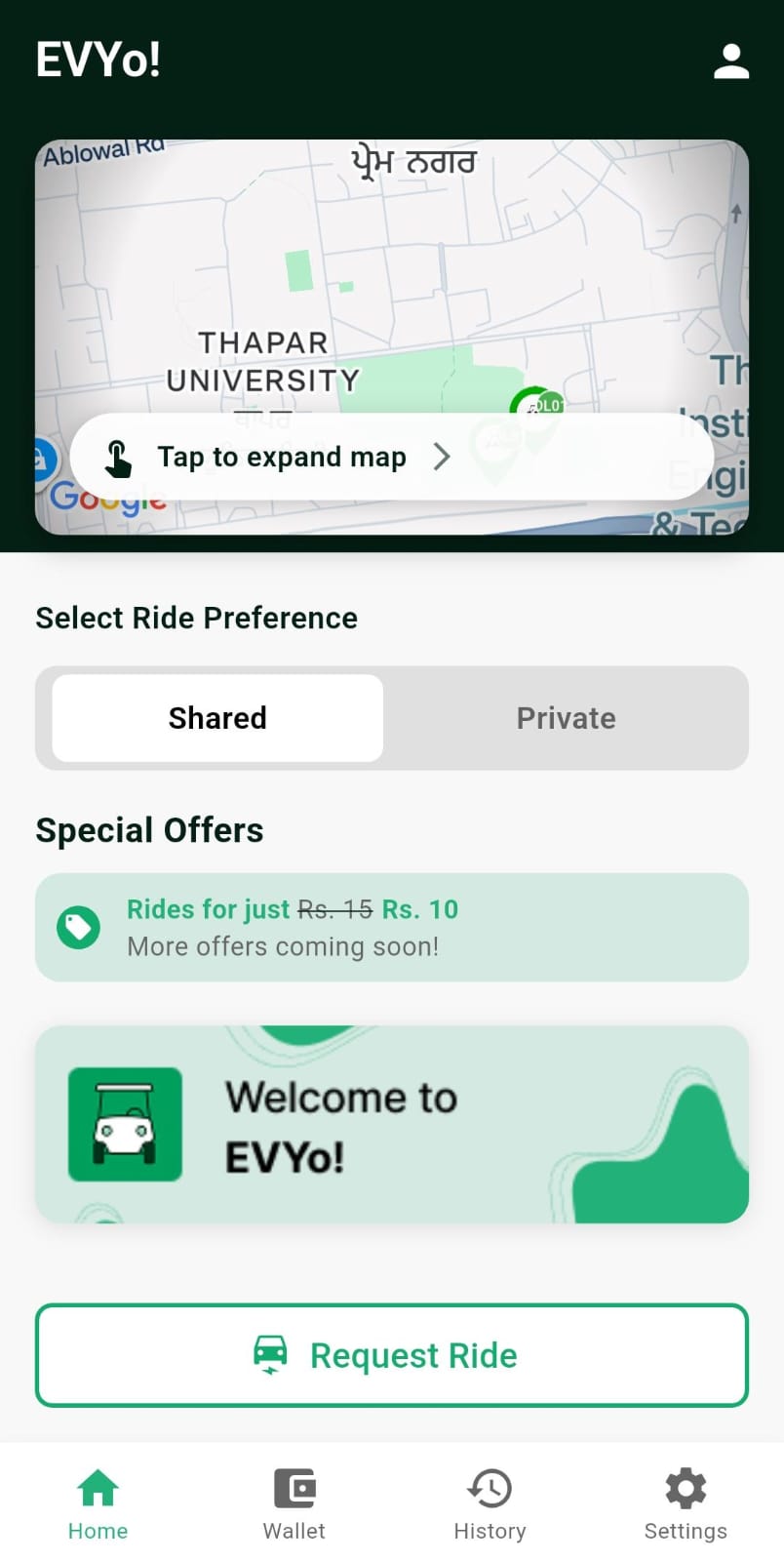Tap the Home icon in bottom navigation
The image size is (784, 1561).
(98, 1488)
